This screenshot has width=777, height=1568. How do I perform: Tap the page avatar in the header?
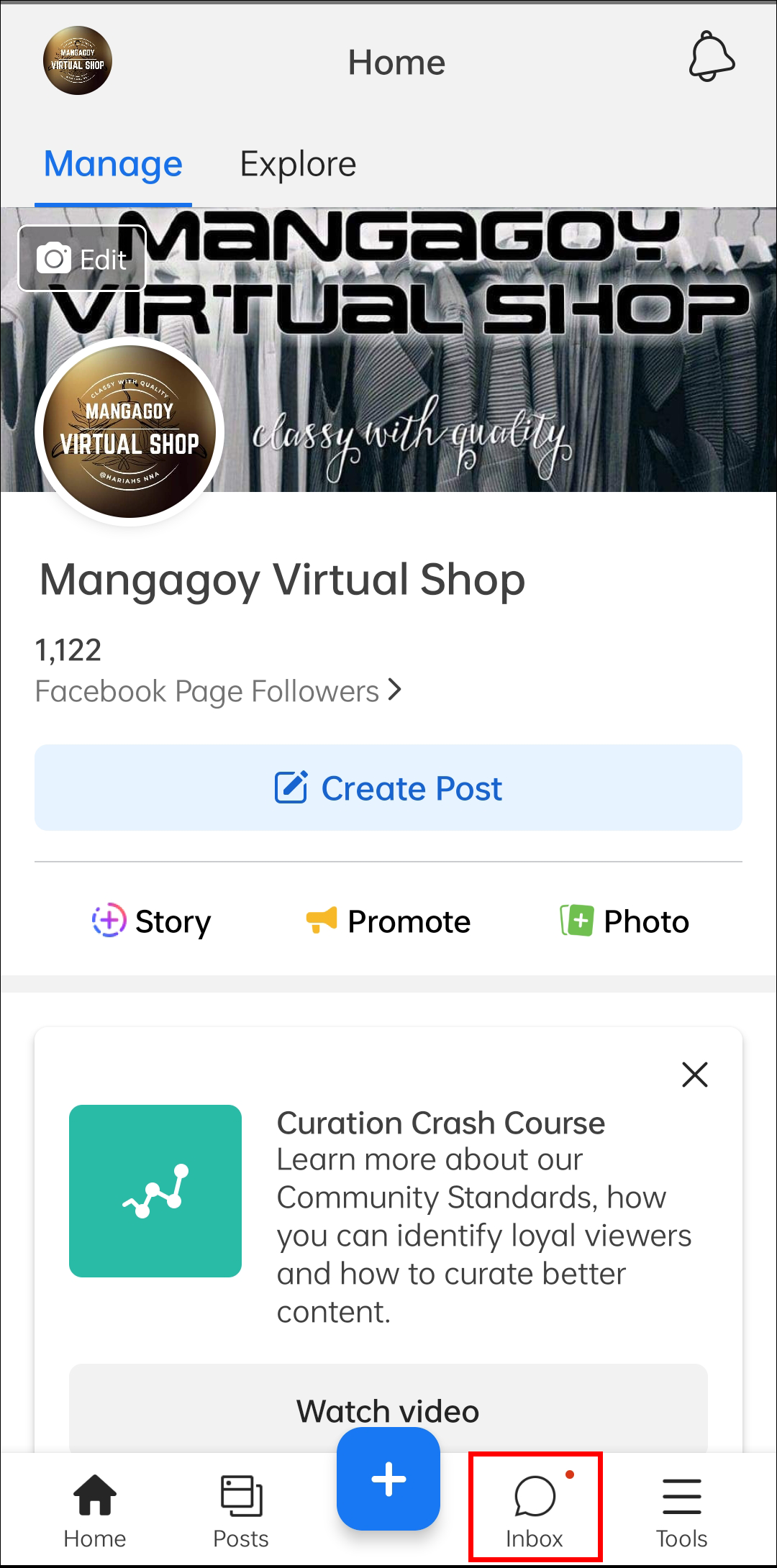78,60
